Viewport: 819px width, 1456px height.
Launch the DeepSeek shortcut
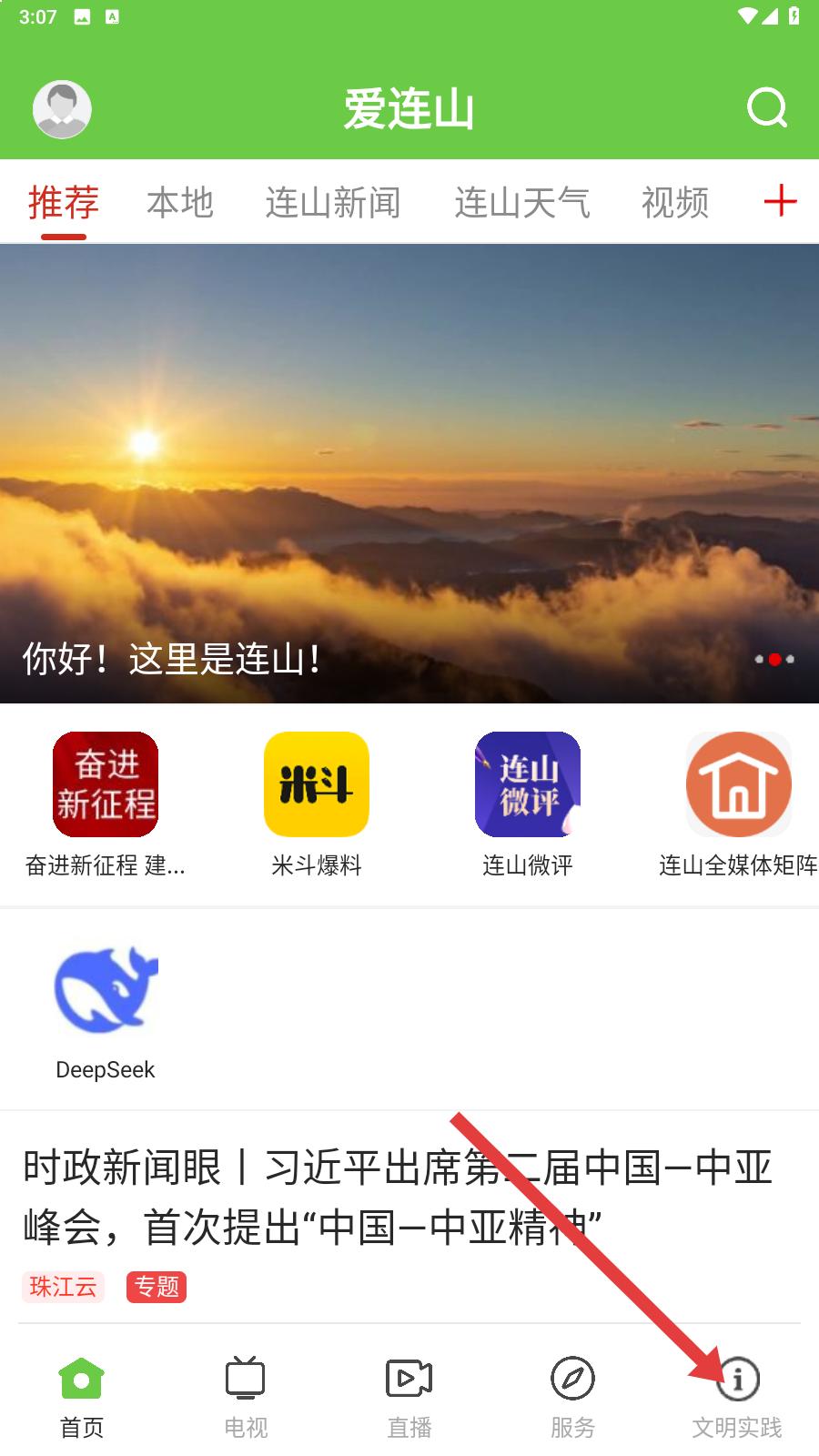coord(106,992)
